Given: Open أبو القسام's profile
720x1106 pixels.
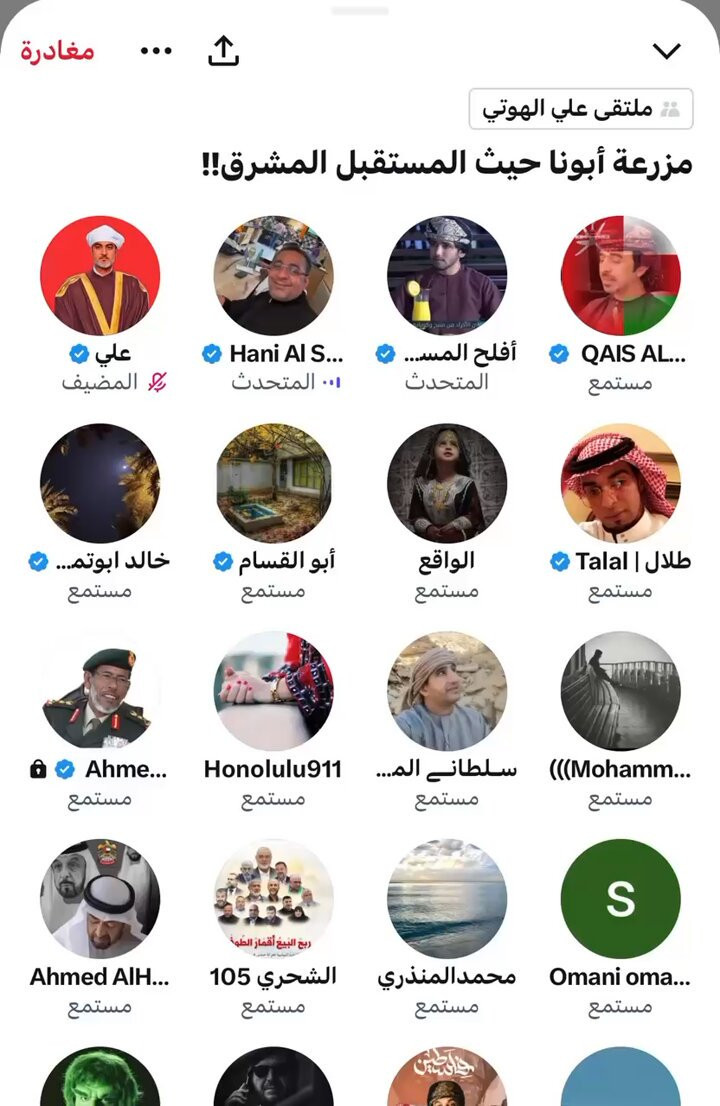Looking at the screenshot, I should [x=273, y=483].
